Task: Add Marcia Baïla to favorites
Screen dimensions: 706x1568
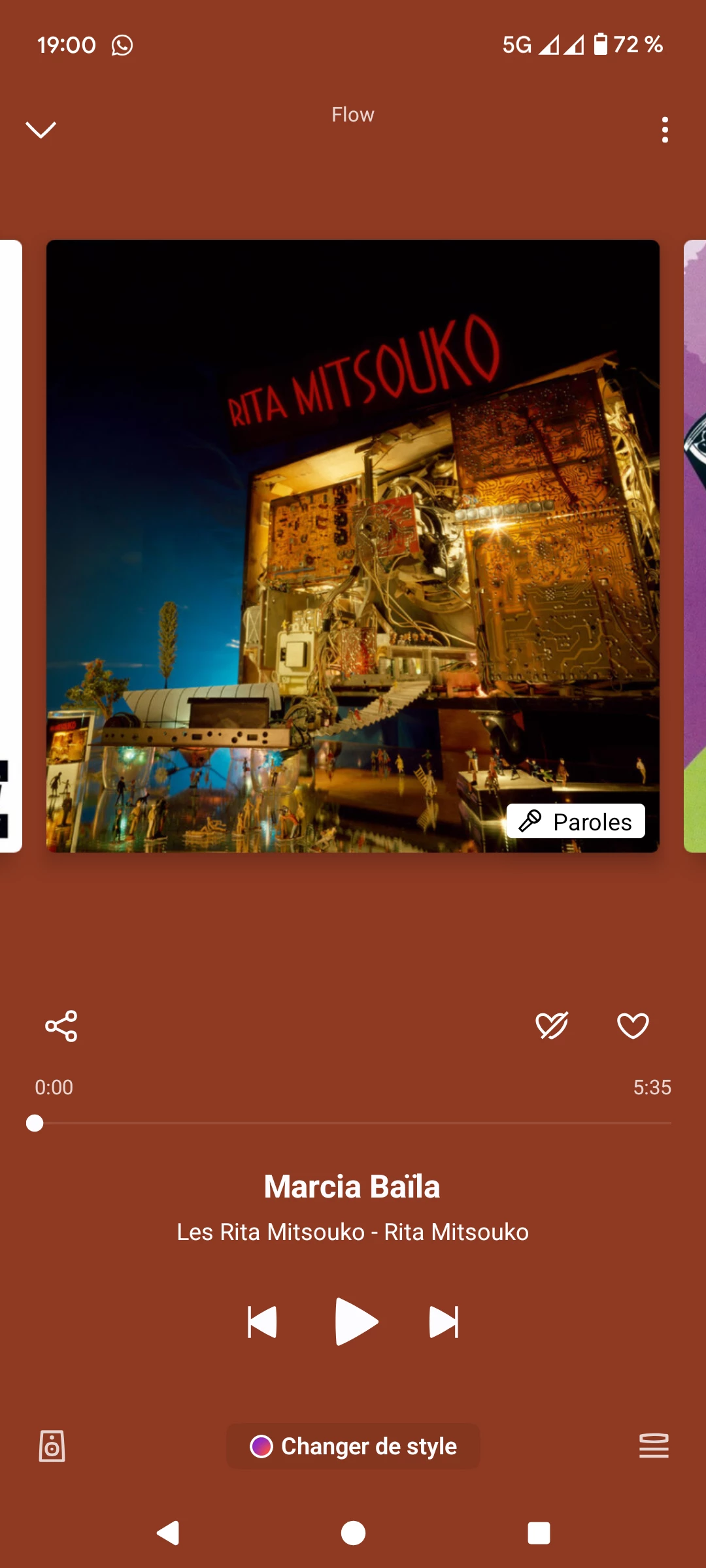Action: tap(633, 1026)
